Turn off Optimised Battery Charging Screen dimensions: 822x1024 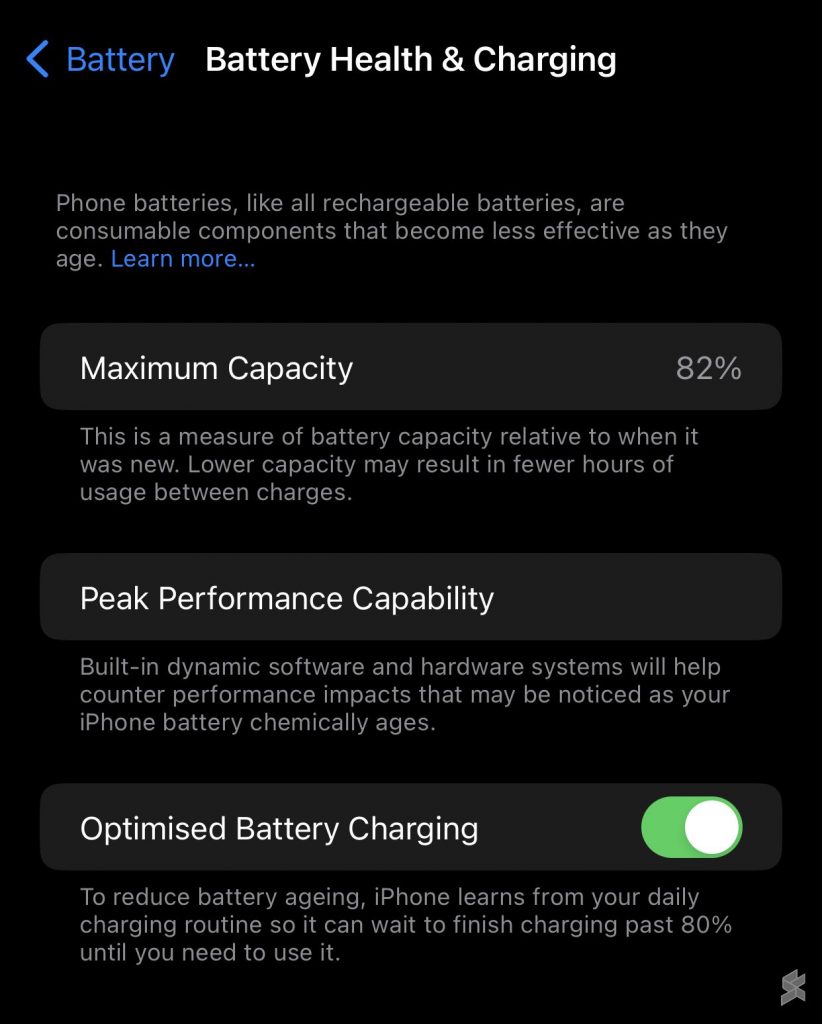pos(691,828)
